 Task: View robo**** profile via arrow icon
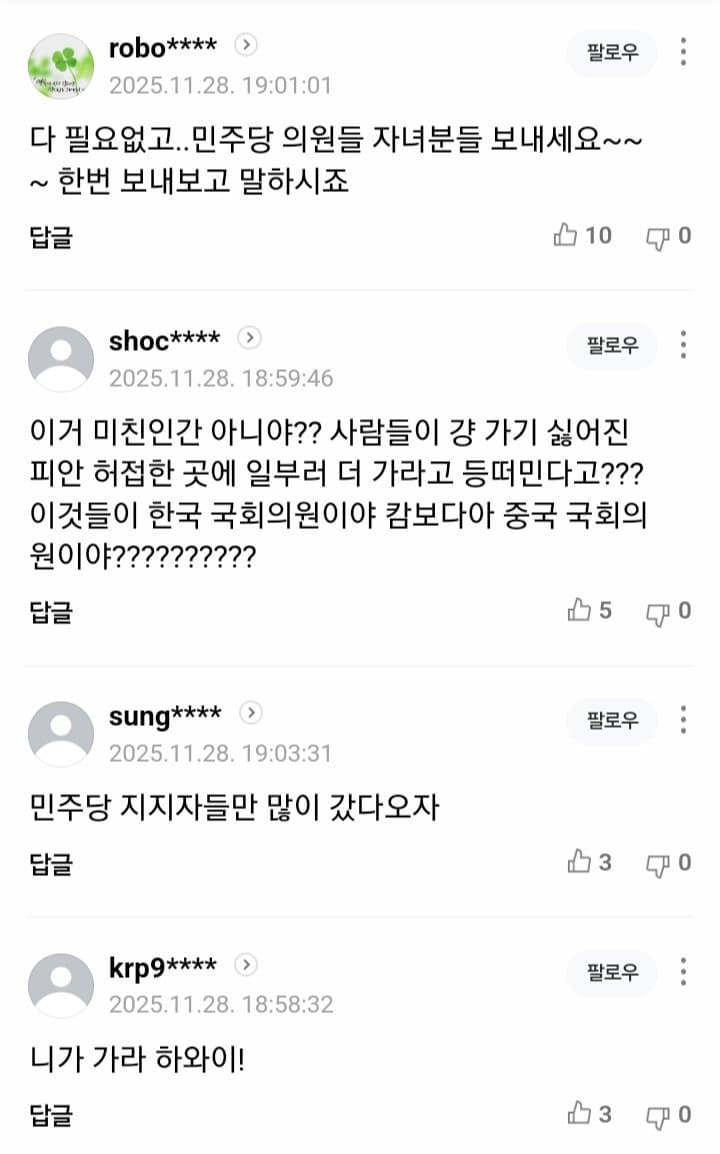tap(247, 45)
